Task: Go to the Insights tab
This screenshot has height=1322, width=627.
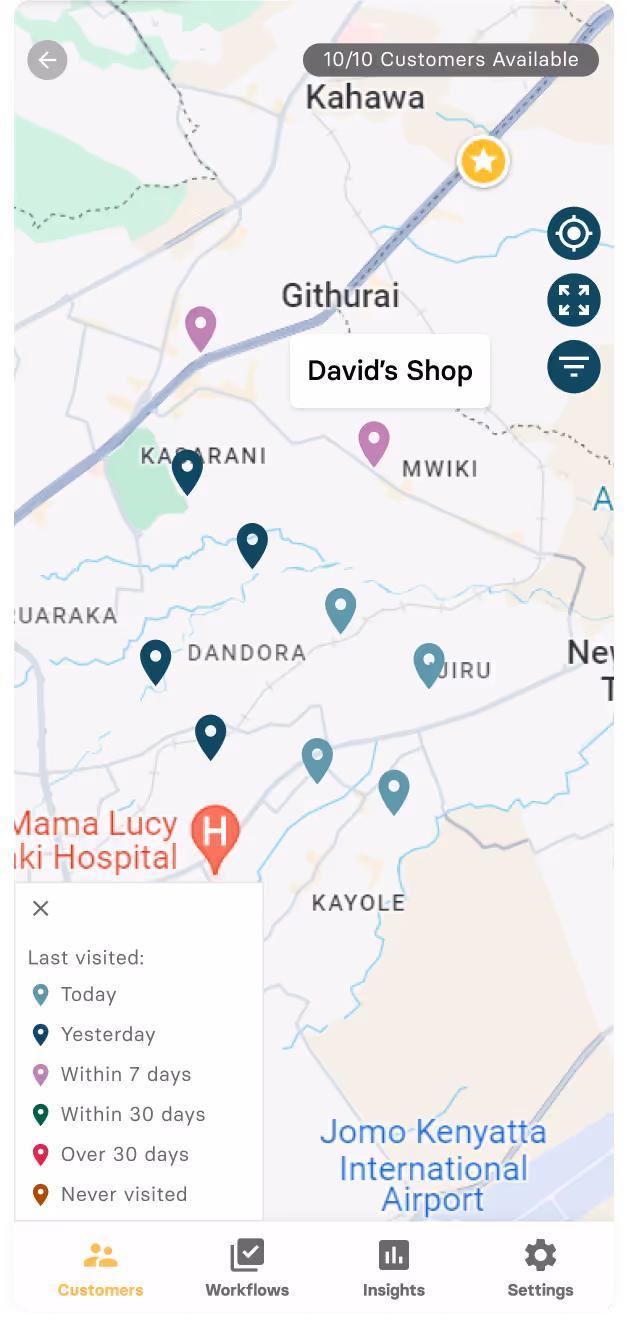Action: (394, 1269)
